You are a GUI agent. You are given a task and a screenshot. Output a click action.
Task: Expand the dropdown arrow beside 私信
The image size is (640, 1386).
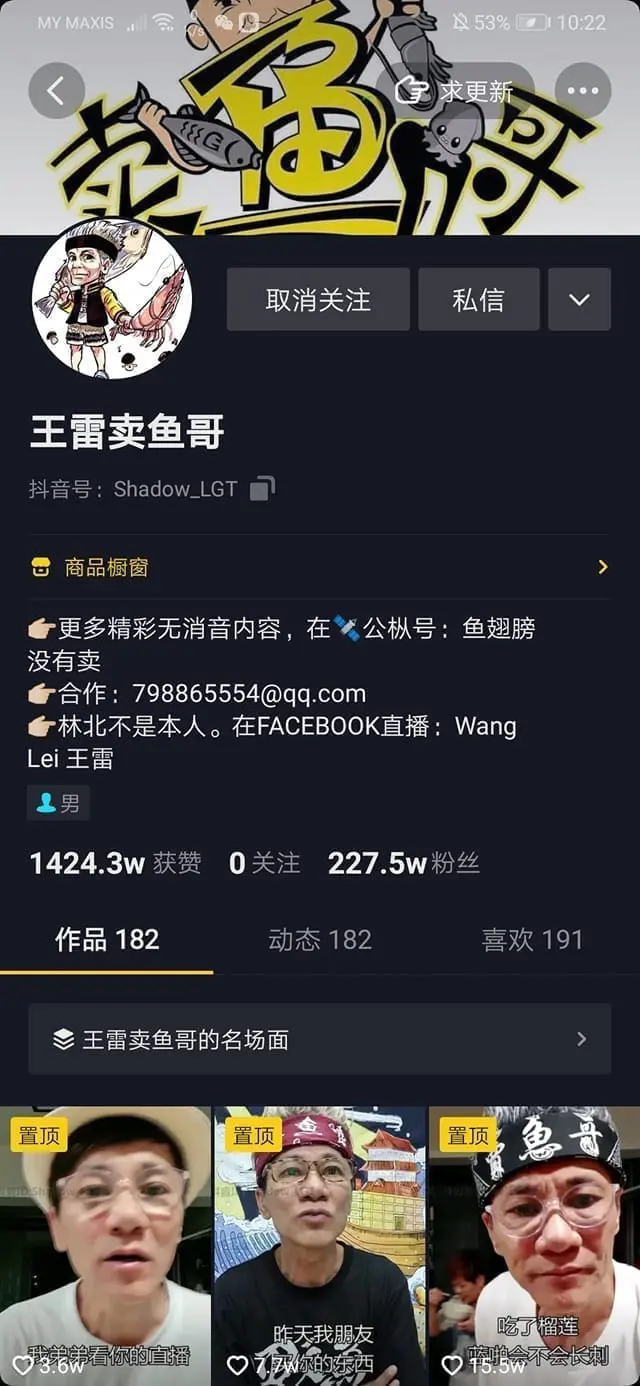579,299
